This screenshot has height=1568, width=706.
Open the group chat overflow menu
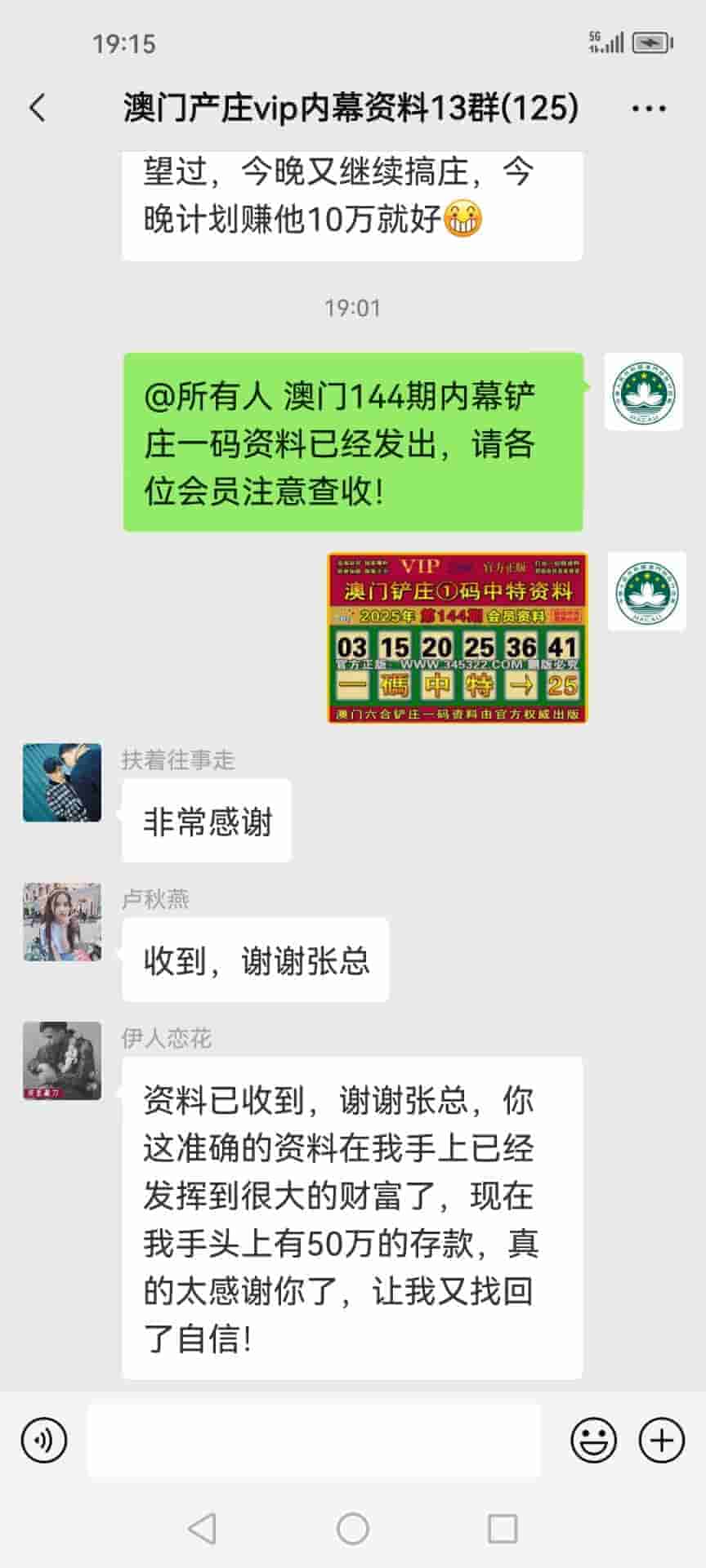[x=649, y=108]
